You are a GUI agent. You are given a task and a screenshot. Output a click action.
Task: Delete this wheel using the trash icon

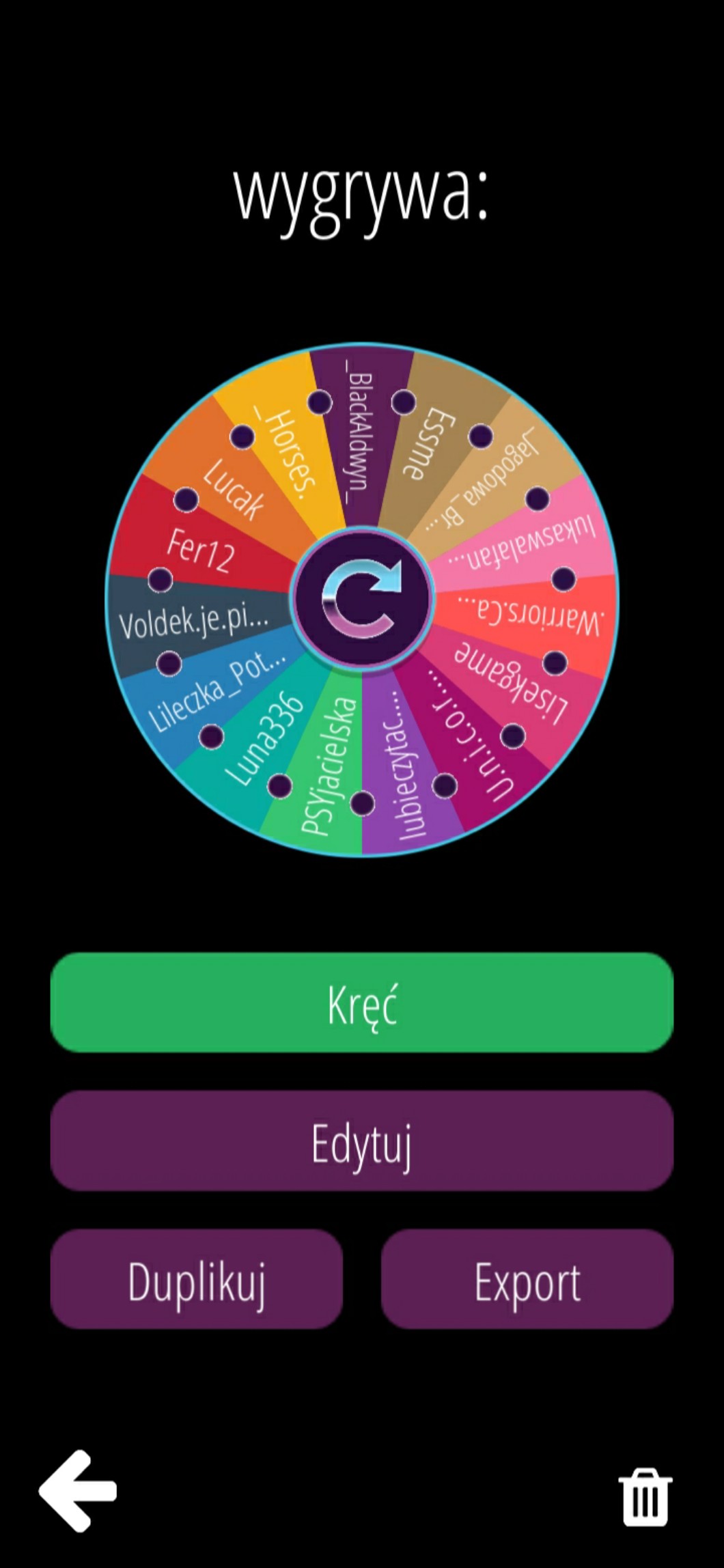[x=645, y=1497]
